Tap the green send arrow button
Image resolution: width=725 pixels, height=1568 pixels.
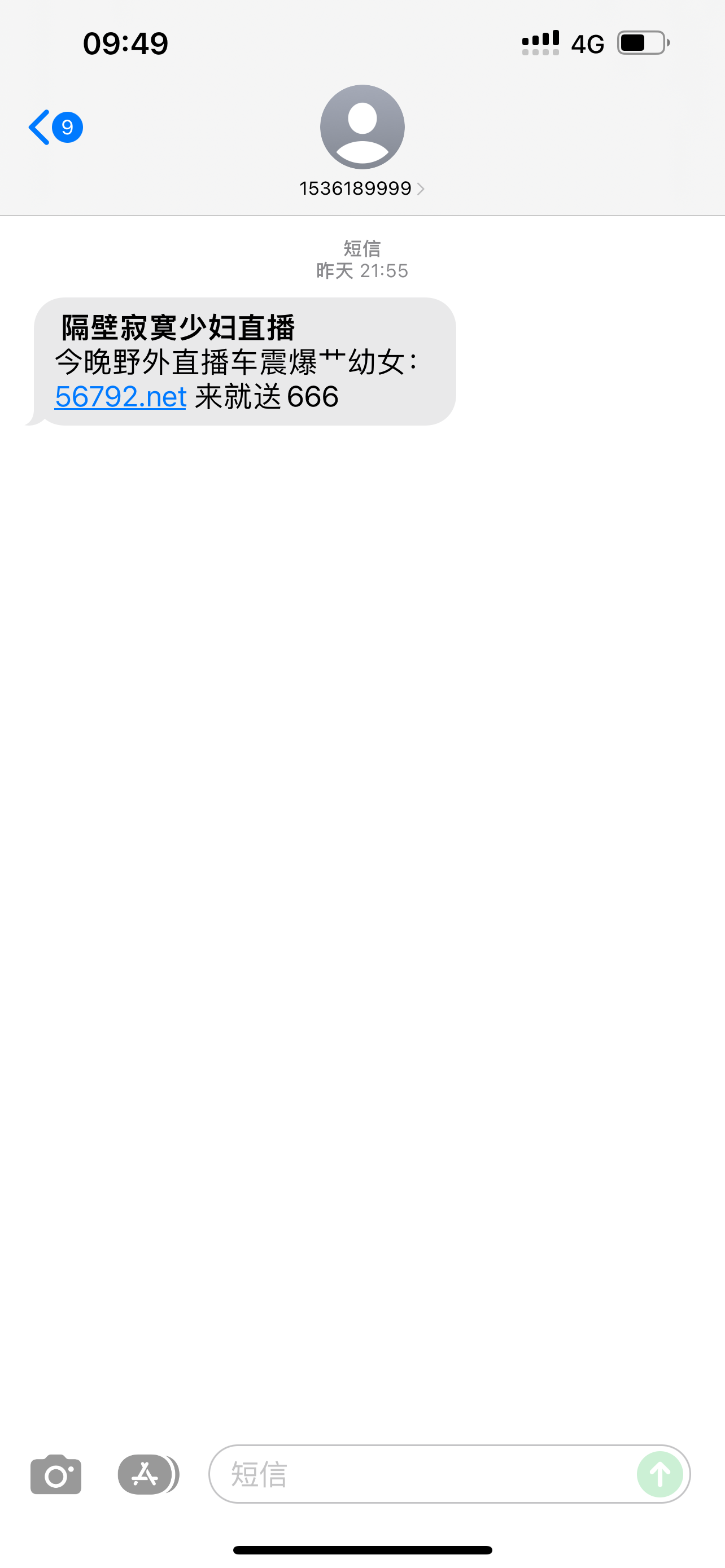click(x=660, y=1474)
